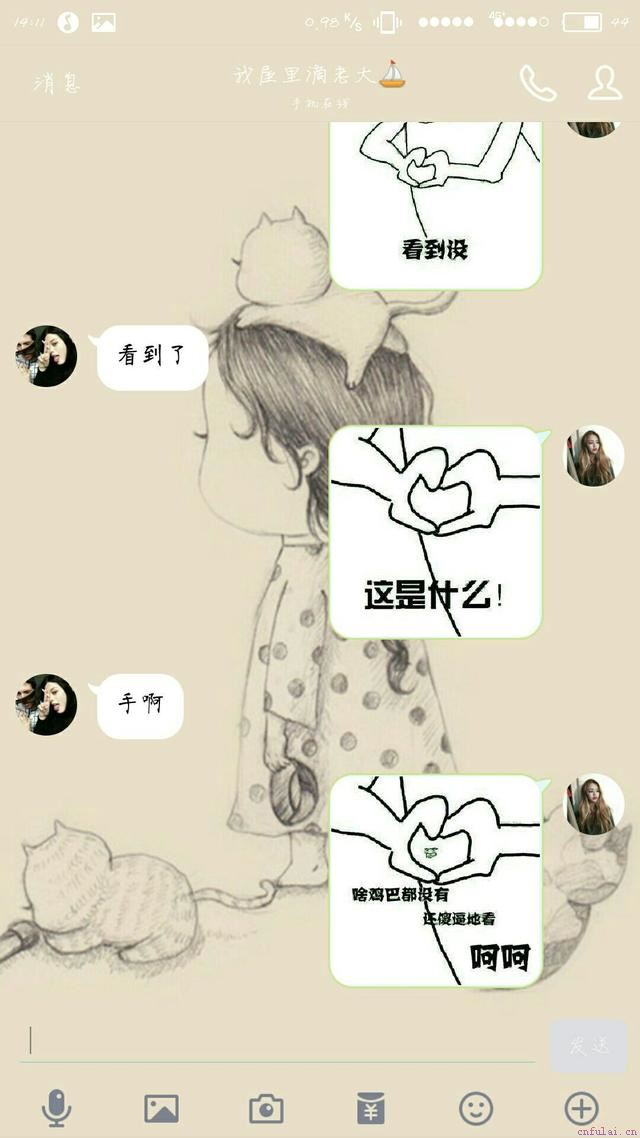Open own avatar beside 这是什么 sticker
Screen dimensions: 640x1138
(x=594, y=456)
